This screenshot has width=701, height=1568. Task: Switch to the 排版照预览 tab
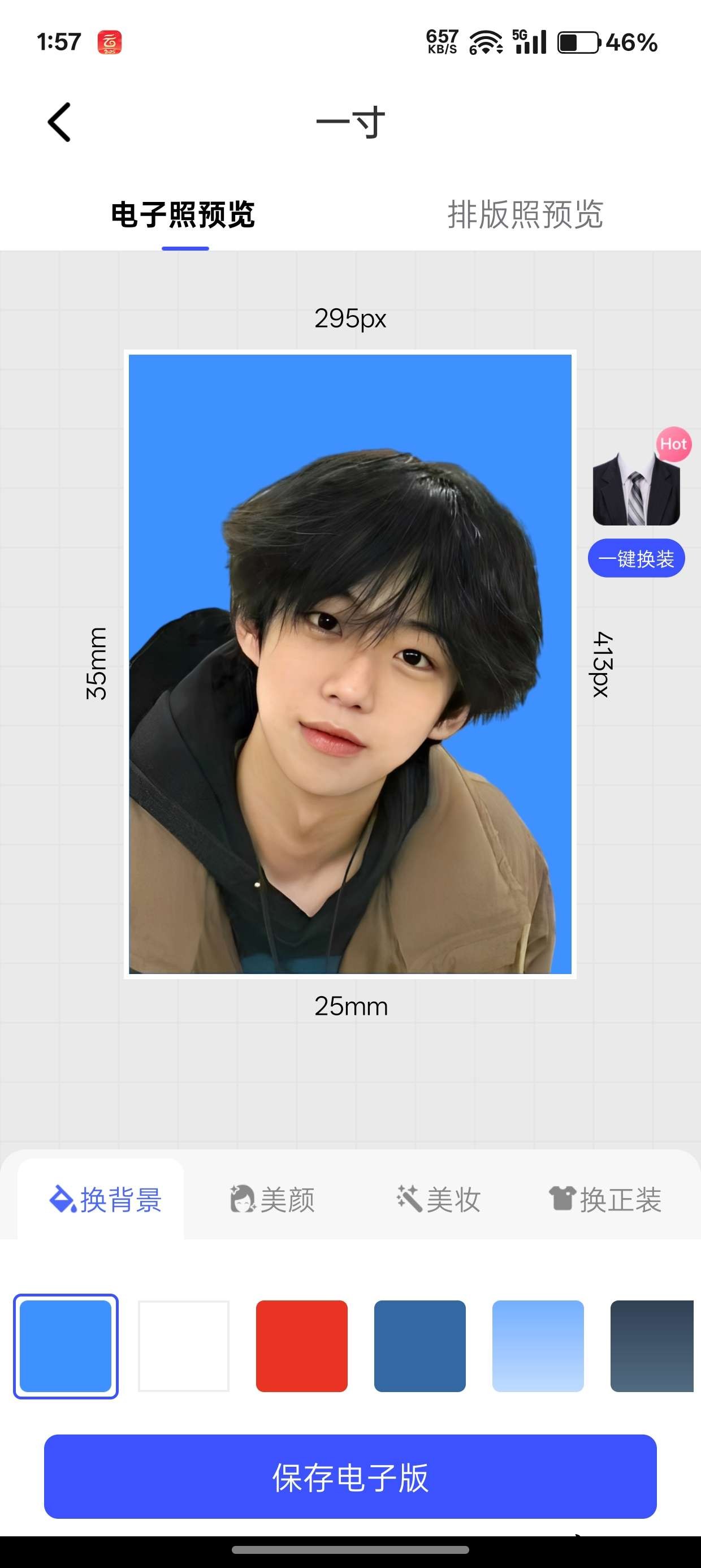pyautogui.click(x=525, y=214)
